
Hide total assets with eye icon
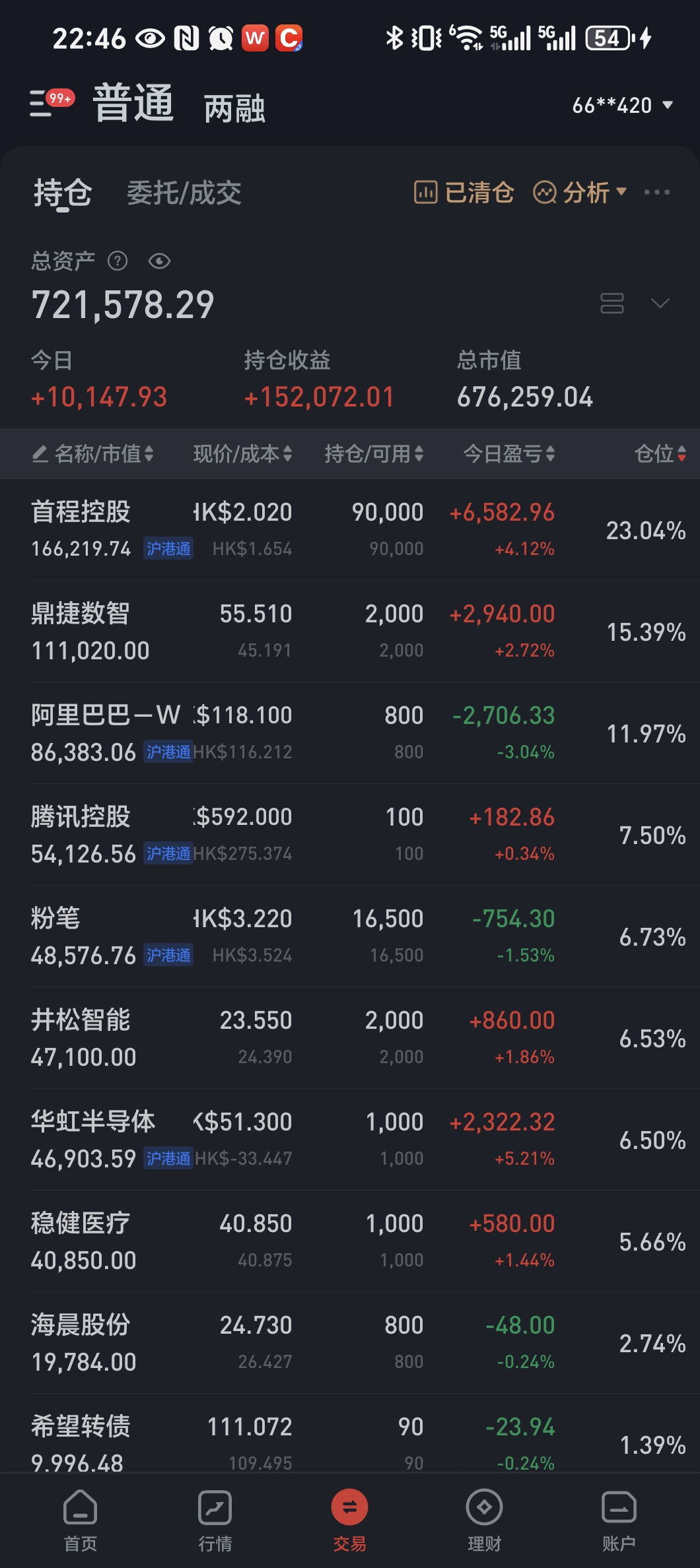(159, 261)
